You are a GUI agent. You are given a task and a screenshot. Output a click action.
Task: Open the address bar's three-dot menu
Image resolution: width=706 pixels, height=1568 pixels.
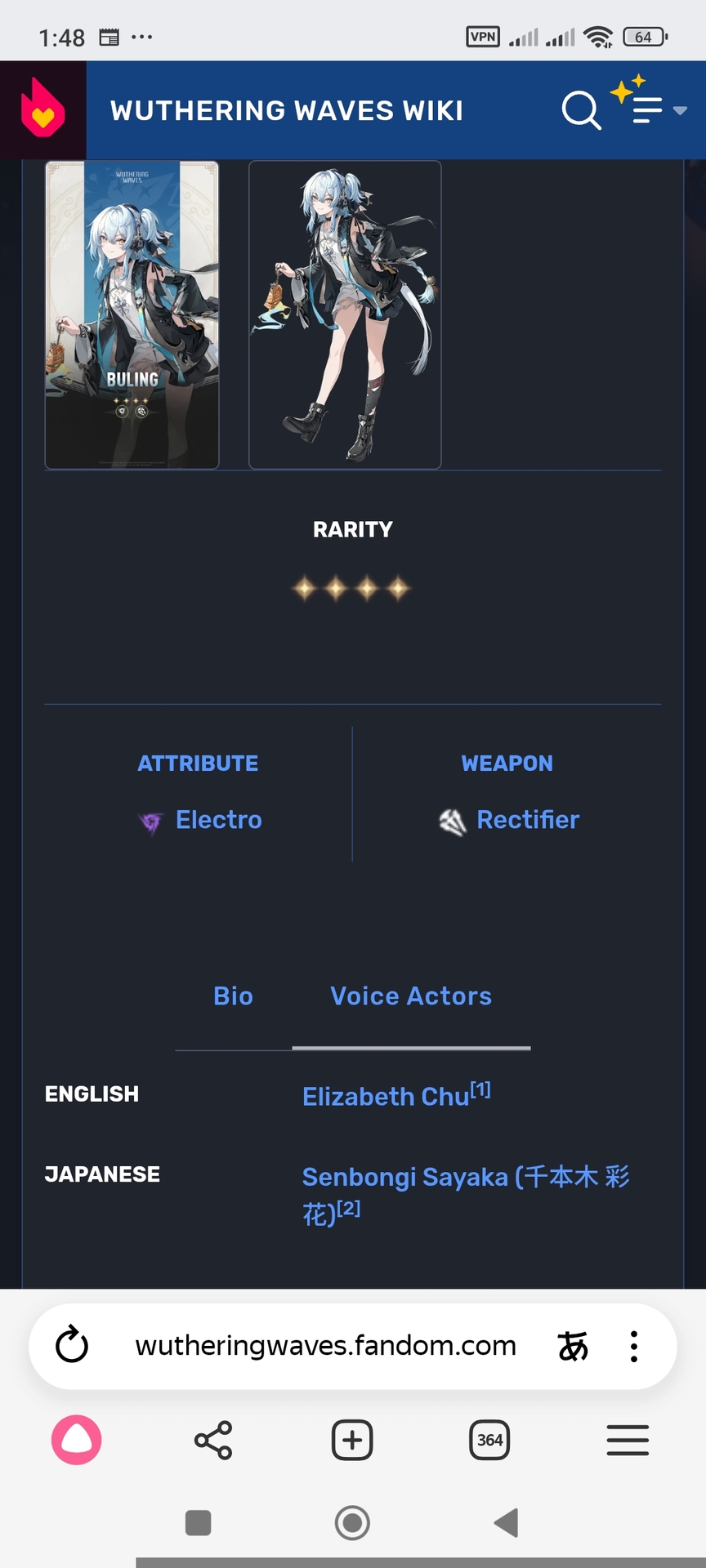point(633,1345)
